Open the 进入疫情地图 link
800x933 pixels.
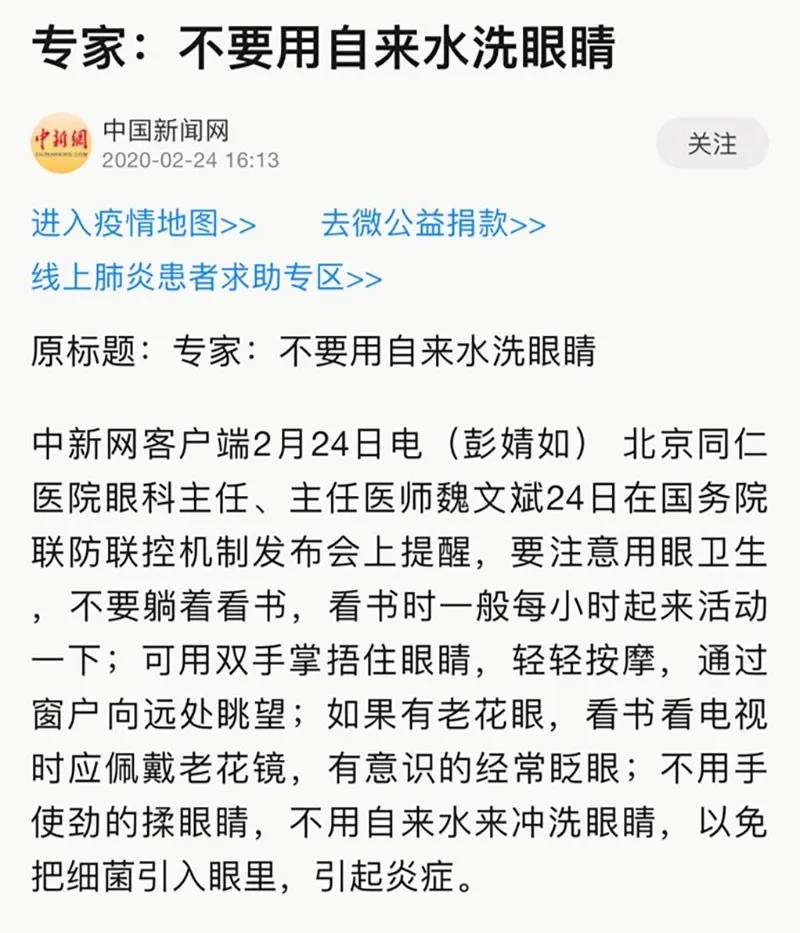(144, 223)
